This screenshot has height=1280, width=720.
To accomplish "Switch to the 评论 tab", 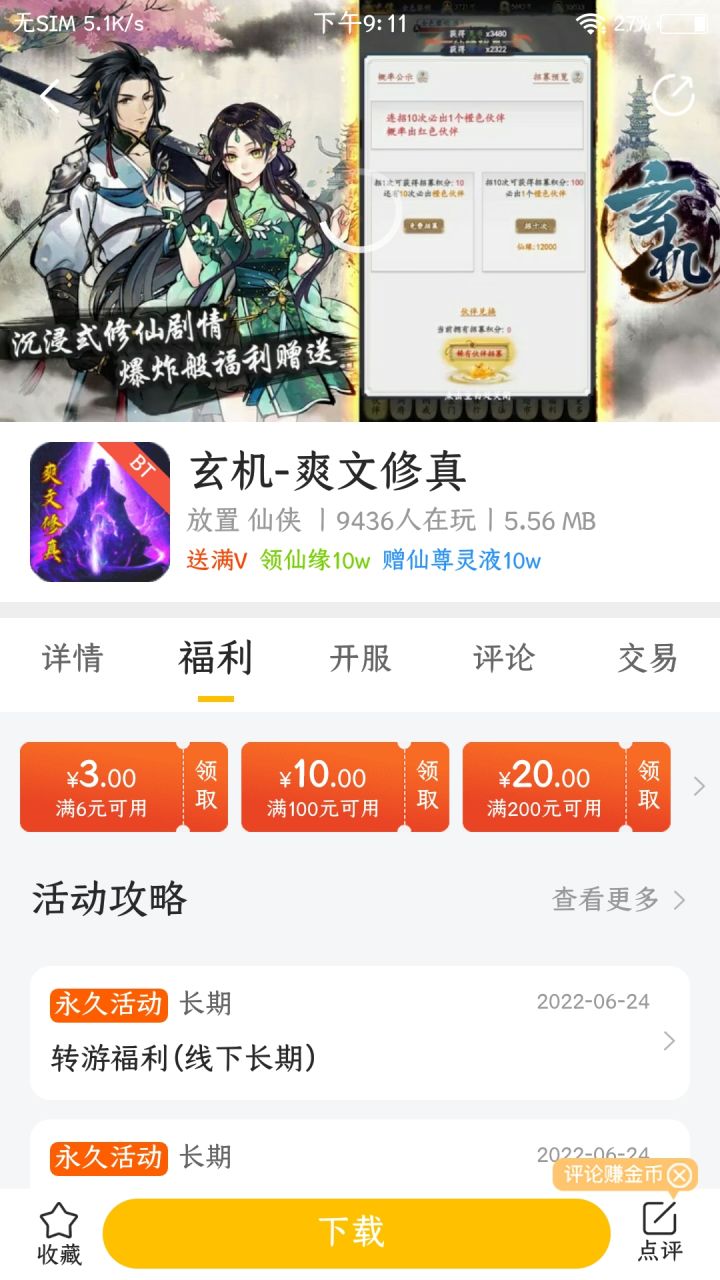I will point(505,659).
